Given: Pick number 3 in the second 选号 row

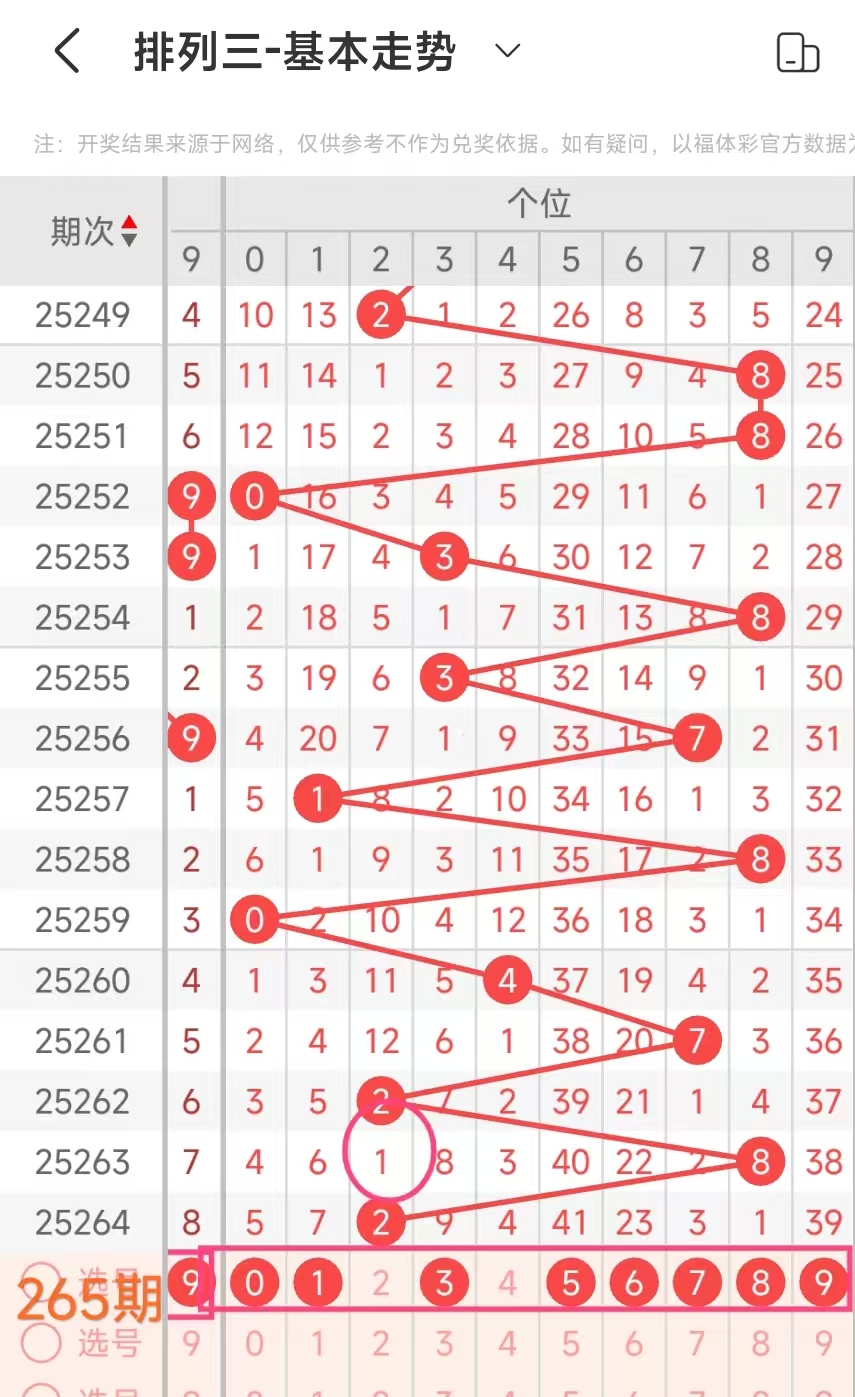Looking at the screenshot, I should tap(444, 1343).
